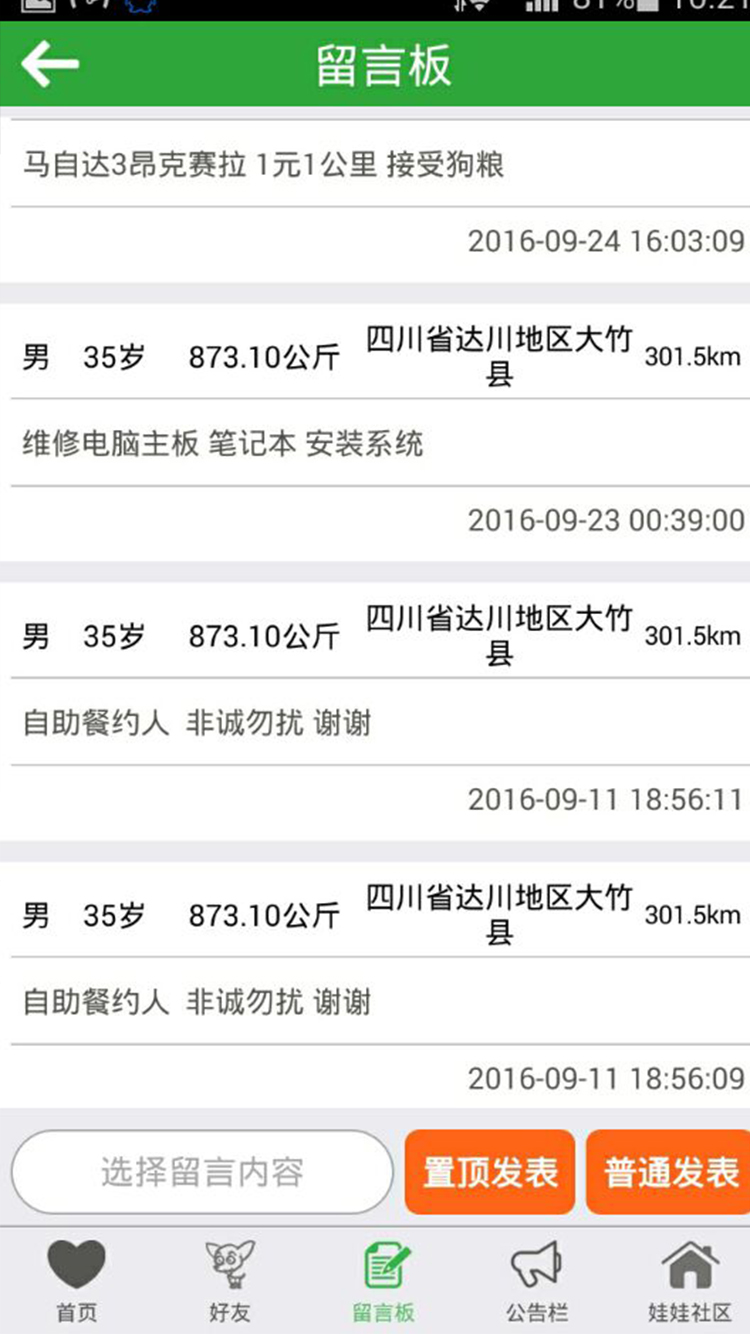Go back using the top-left arrow
The image size is (750, 1334).
[x=50, y=65]
